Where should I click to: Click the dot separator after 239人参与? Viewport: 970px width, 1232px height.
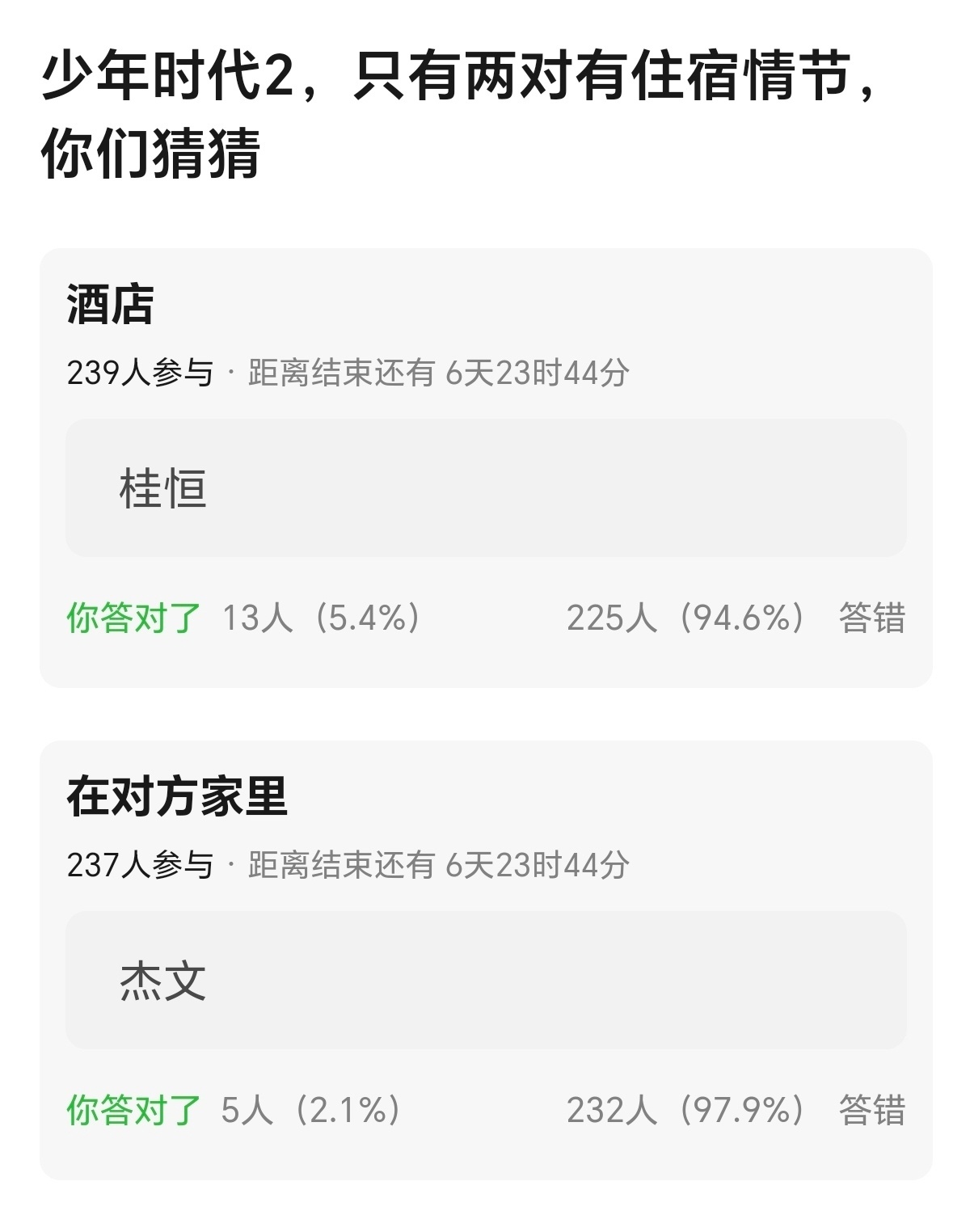230,373
